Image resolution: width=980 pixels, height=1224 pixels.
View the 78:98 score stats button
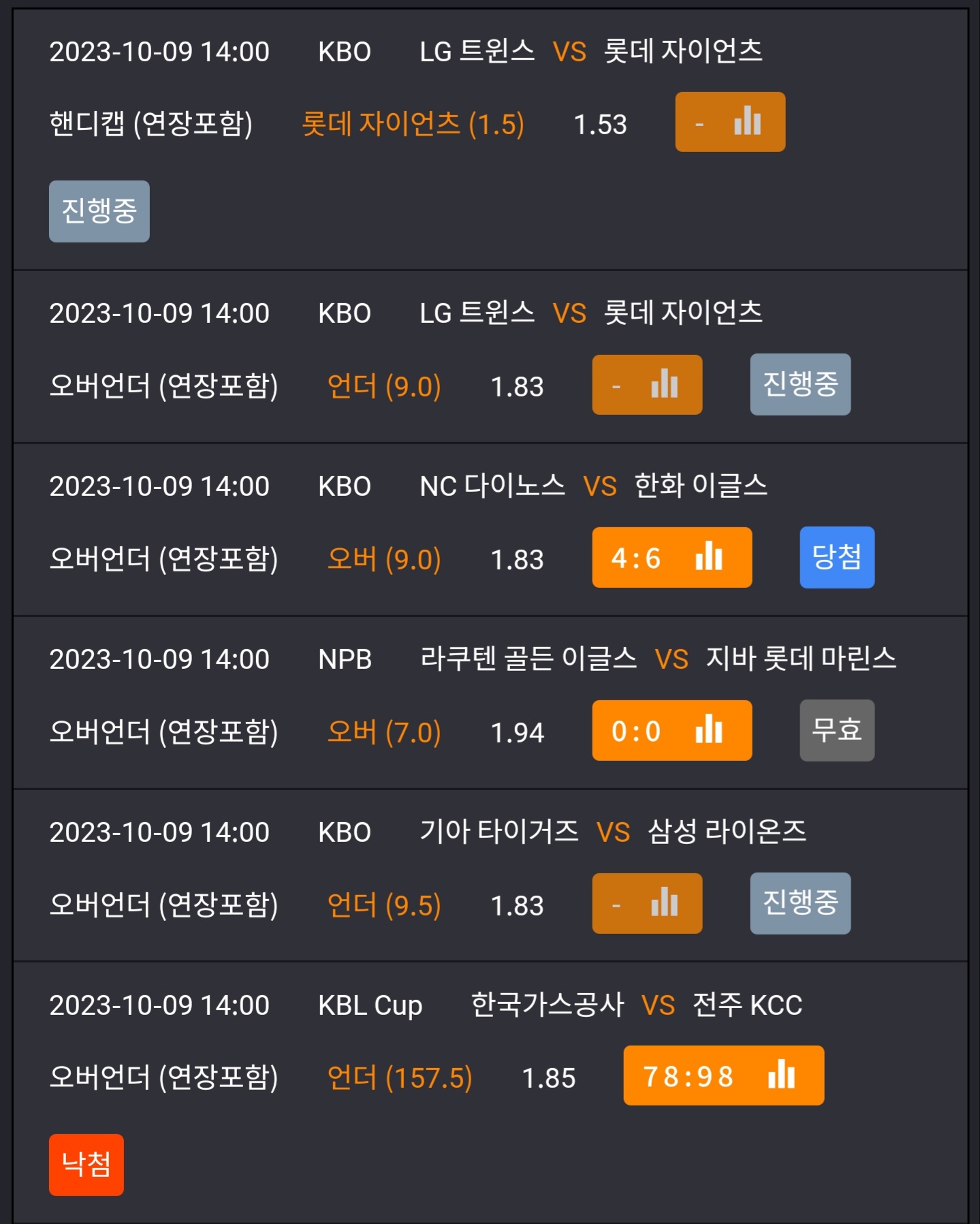(x=724, y=1076)
